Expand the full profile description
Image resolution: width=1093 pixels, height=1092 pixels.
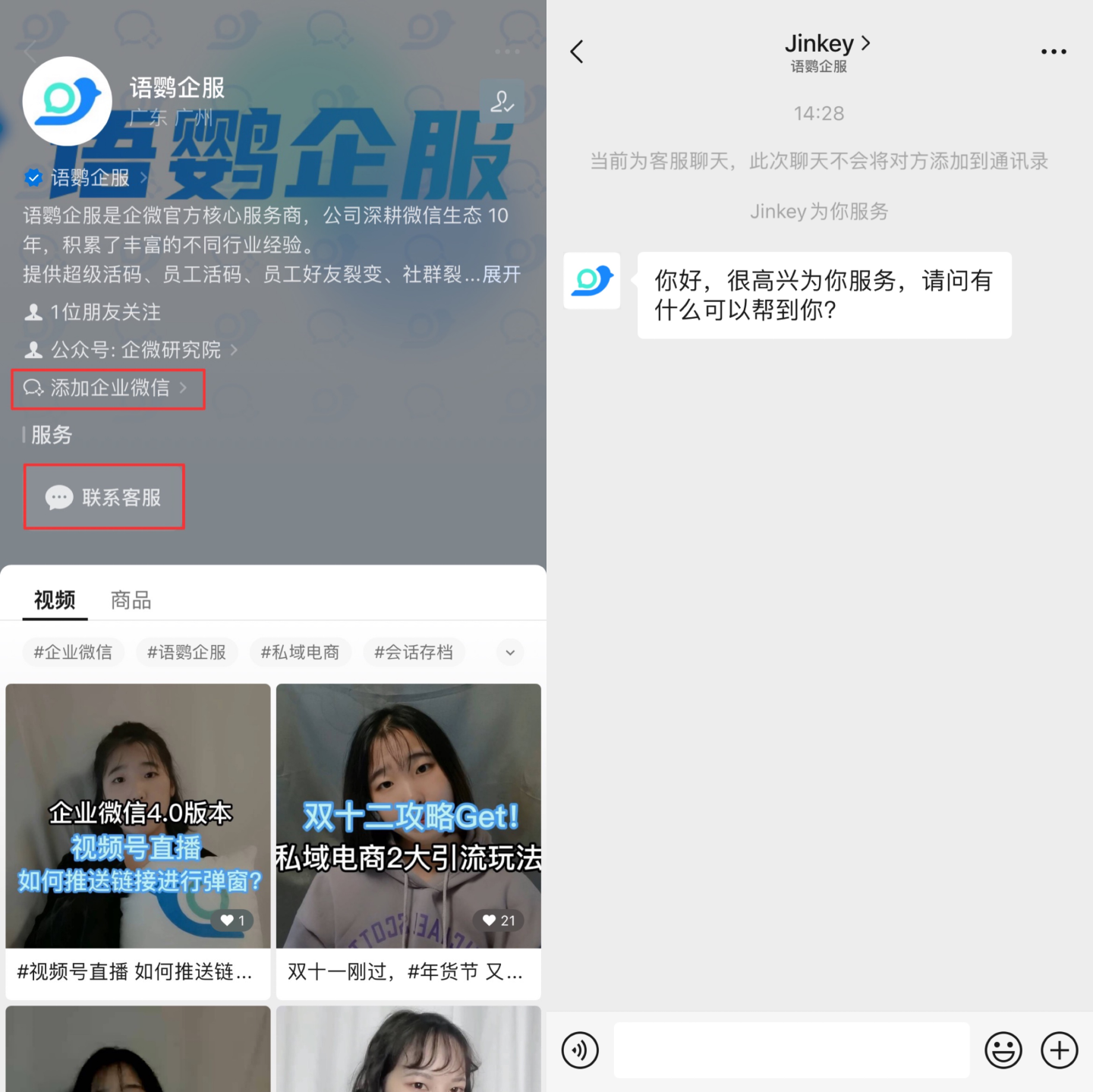[502, 275]
